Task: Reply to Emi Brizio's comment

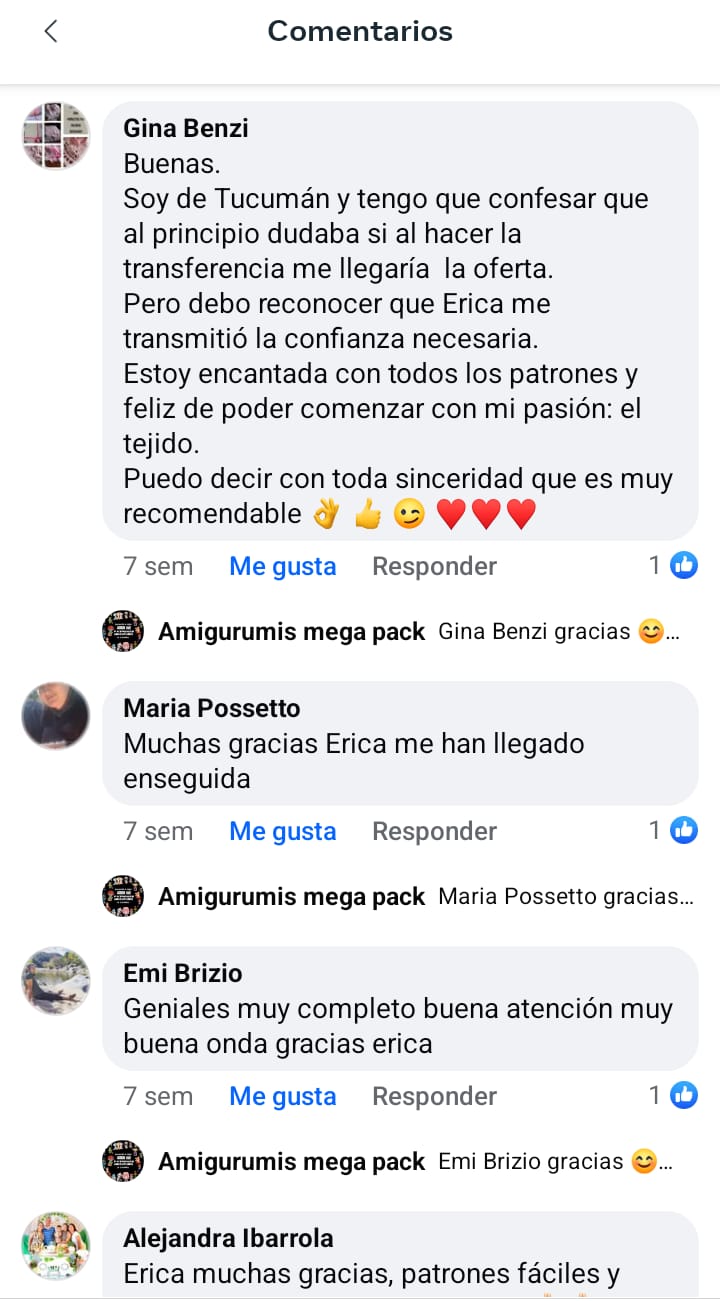Action: 434,1096
